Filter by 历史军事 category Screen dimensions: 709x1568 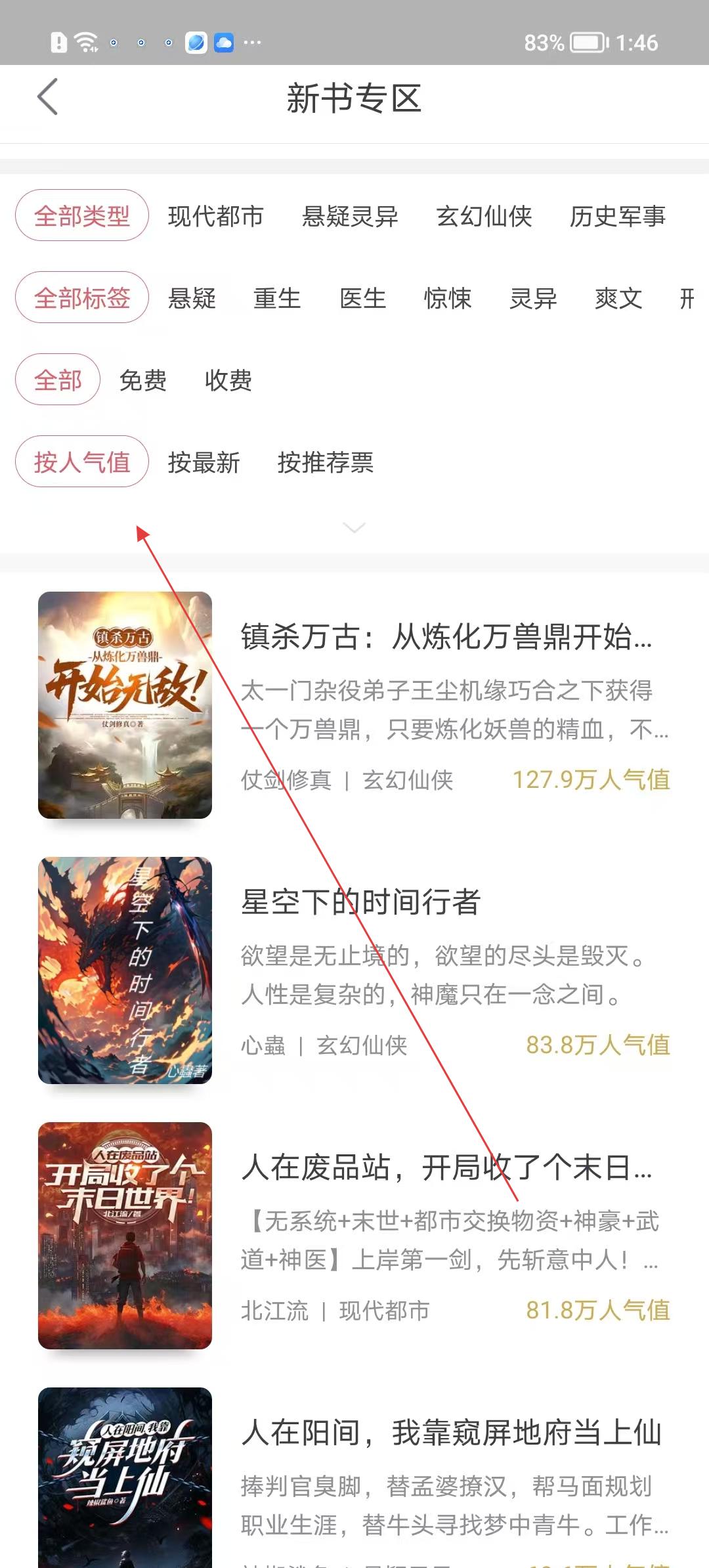(x=617, y=216)
